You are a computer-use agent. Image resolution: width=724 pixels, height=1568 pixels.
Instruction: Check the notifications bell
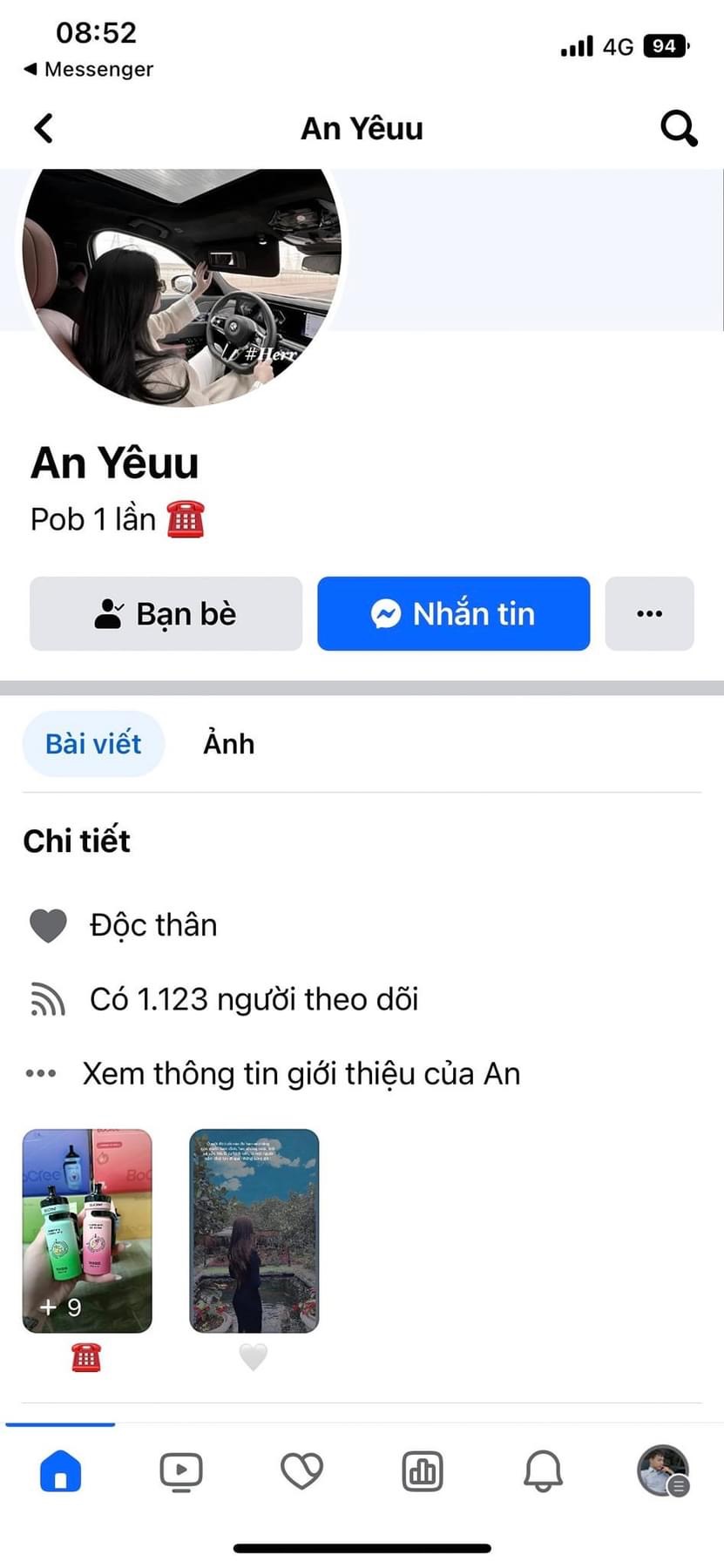(x=543, y=1471)
